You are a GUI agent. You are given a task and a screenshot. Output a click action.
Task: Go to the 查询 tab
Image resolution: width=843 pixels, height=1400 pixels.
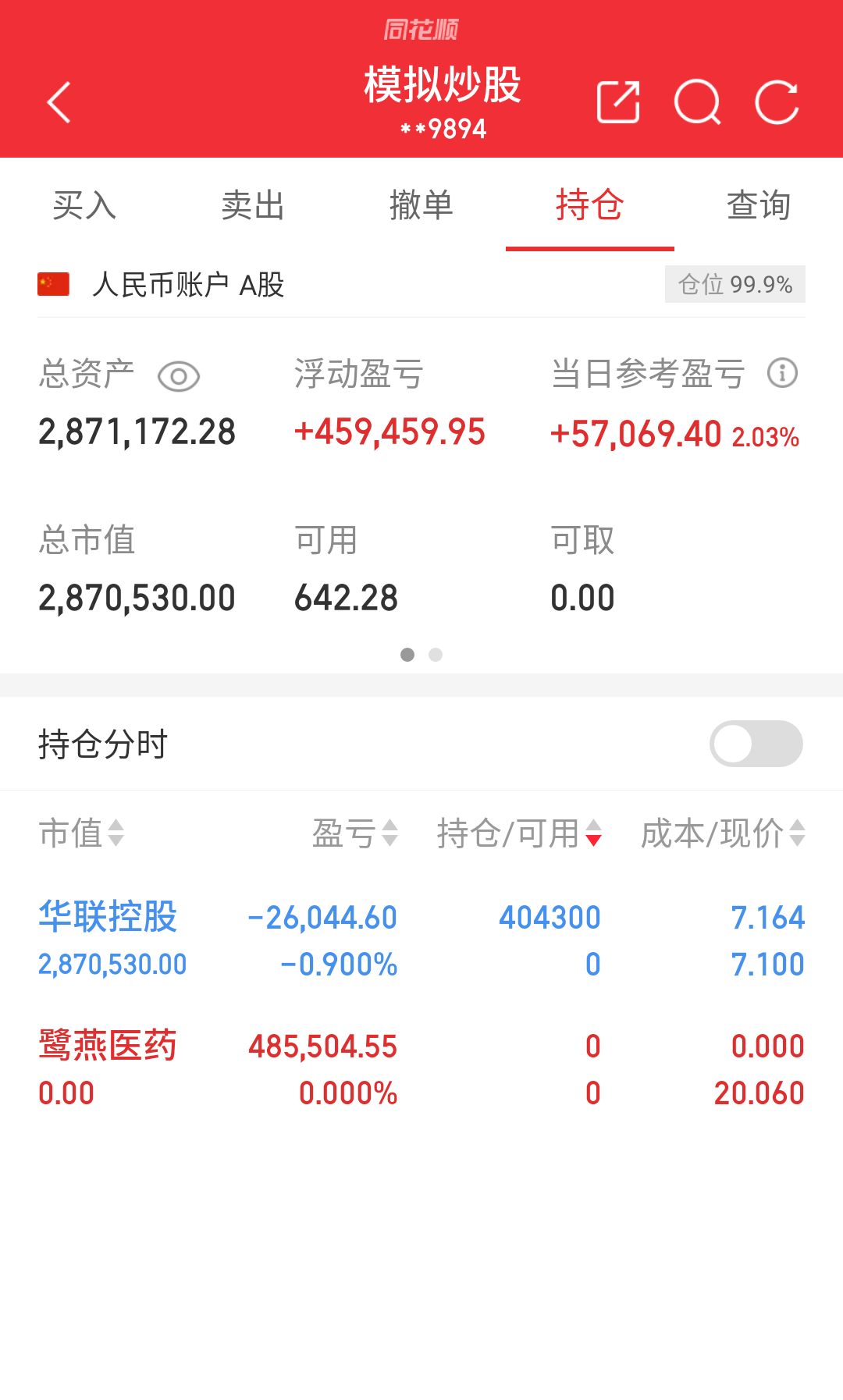click(759, 206)
